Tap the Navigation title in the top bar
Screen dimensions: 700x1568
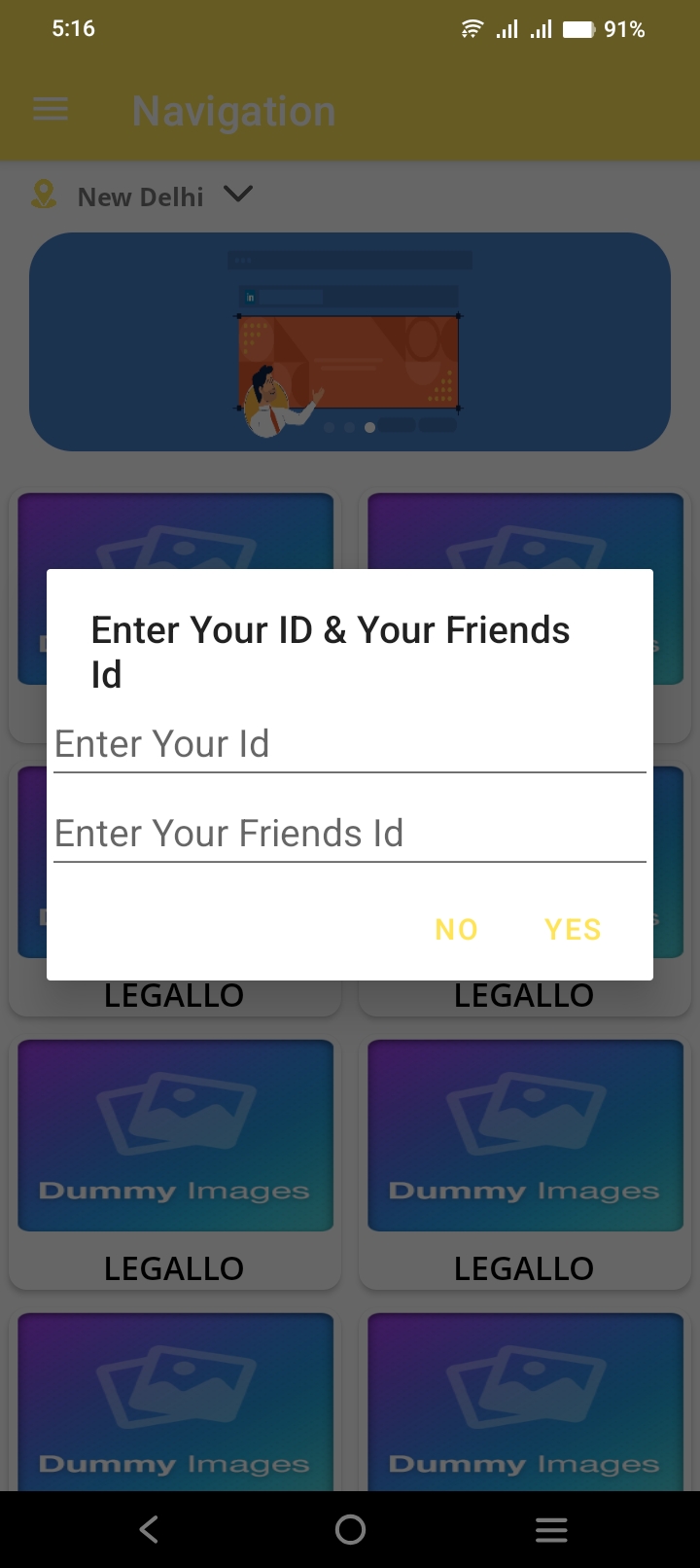[x=233, y=110]
